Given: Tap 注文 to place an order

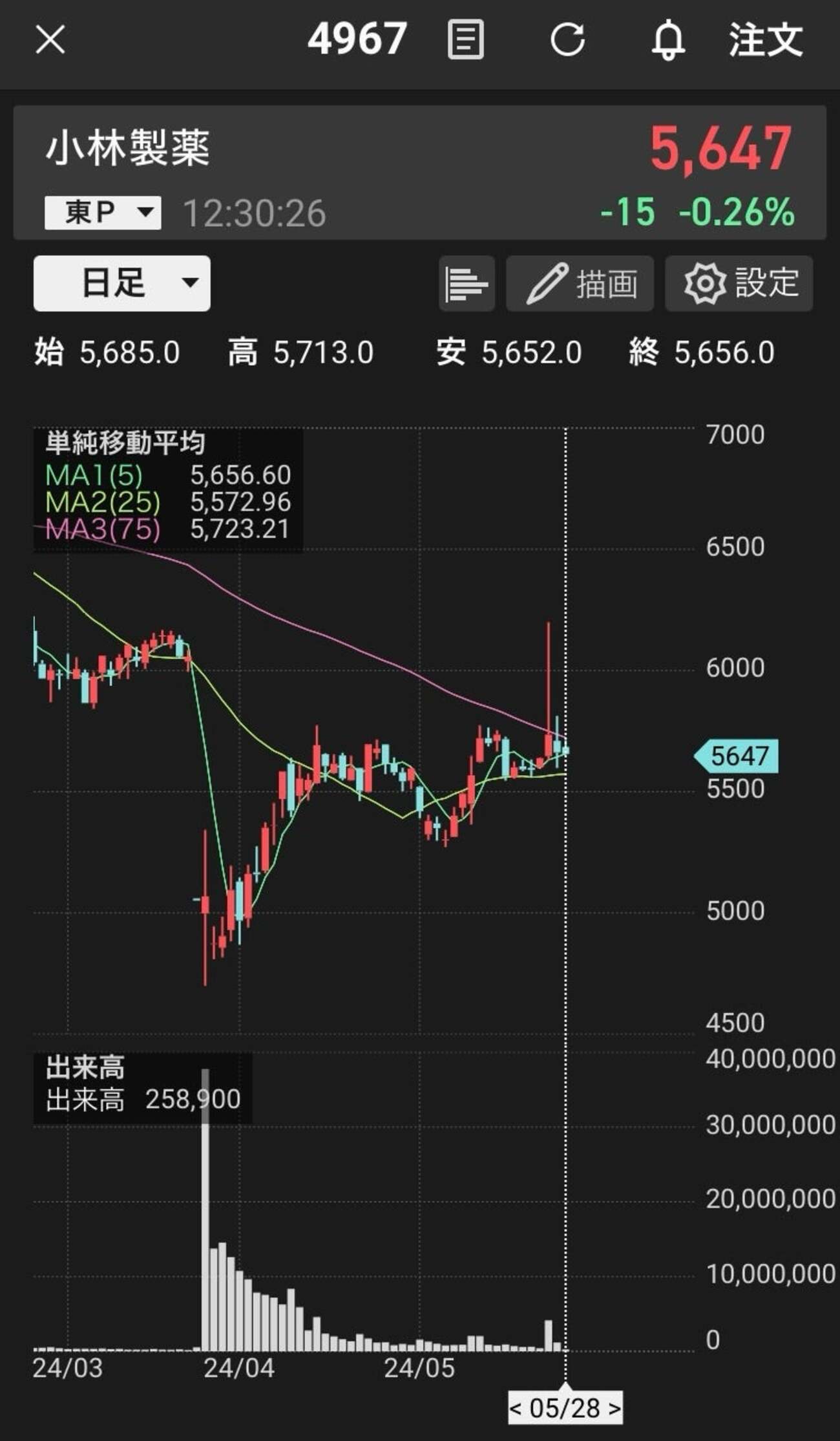Looking at the screenshot, I should click(766, 40).
